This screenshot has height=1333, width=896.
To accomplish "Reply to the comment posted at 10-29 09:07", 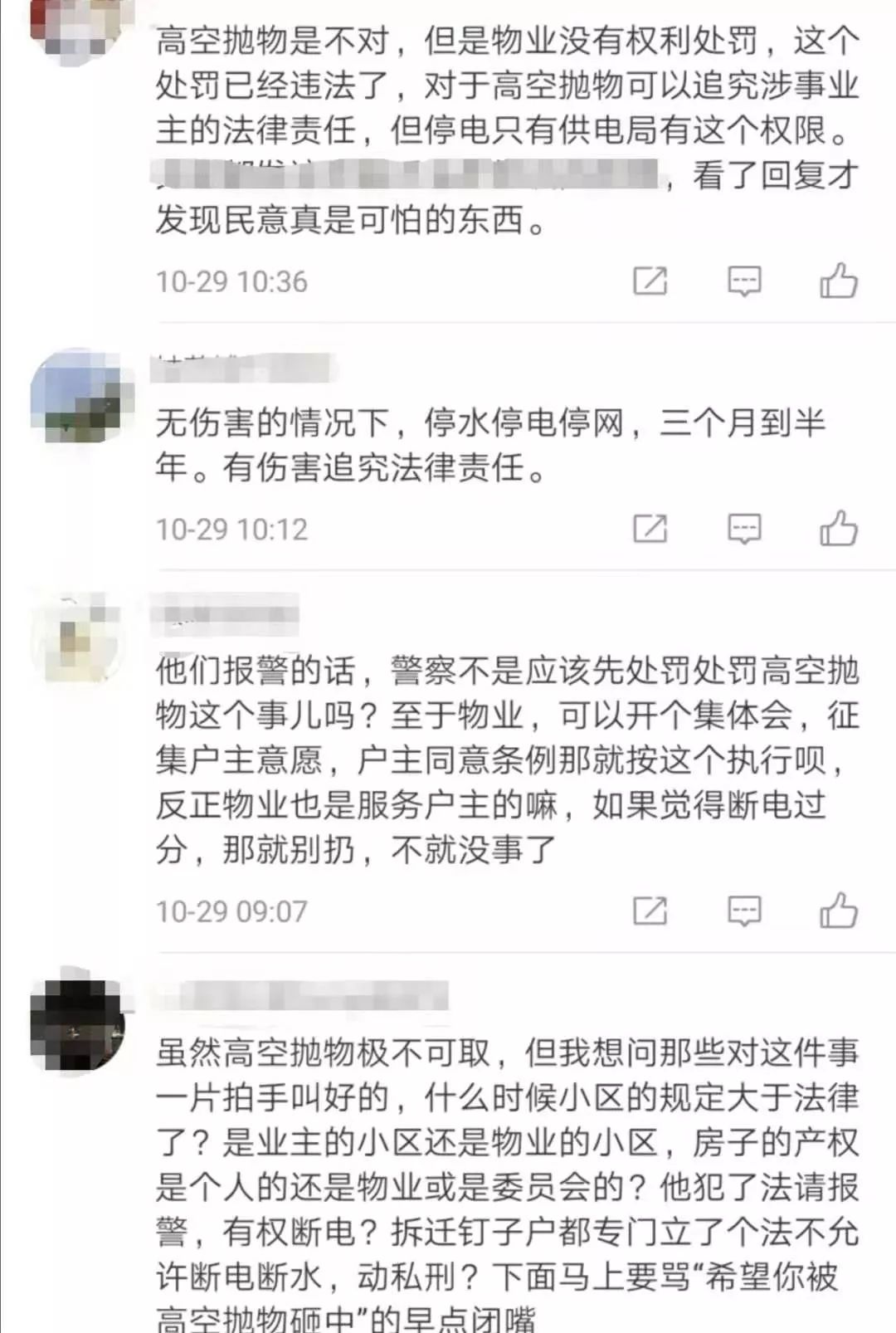I will (x=744, y=911).
